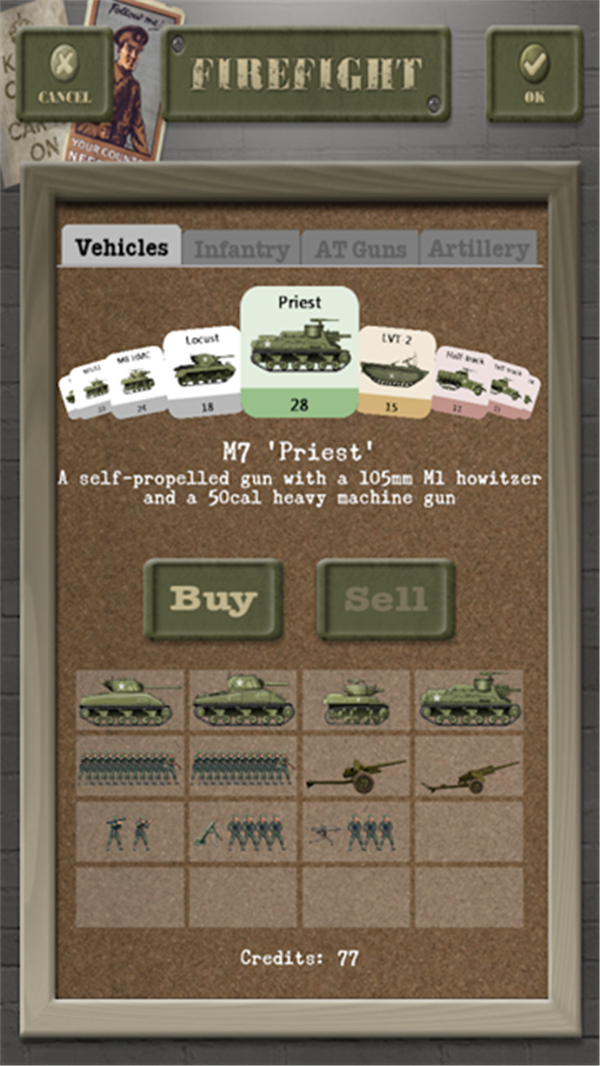
Task: Open the AT Guns tab
Action: coord(360,249)
